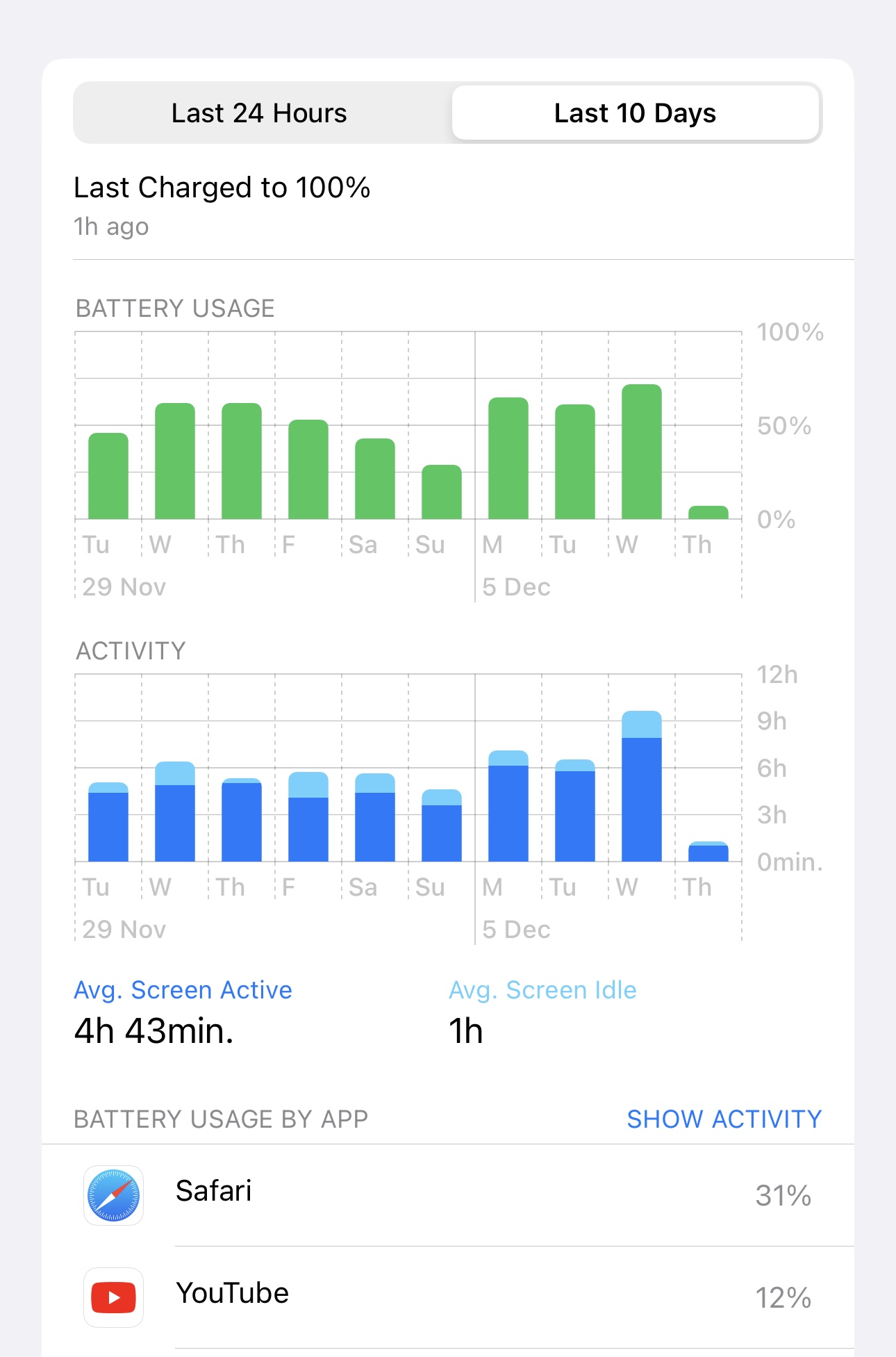Tap SHOW ACTIVITY link

pyautogui.click(x=724, y=1119)
